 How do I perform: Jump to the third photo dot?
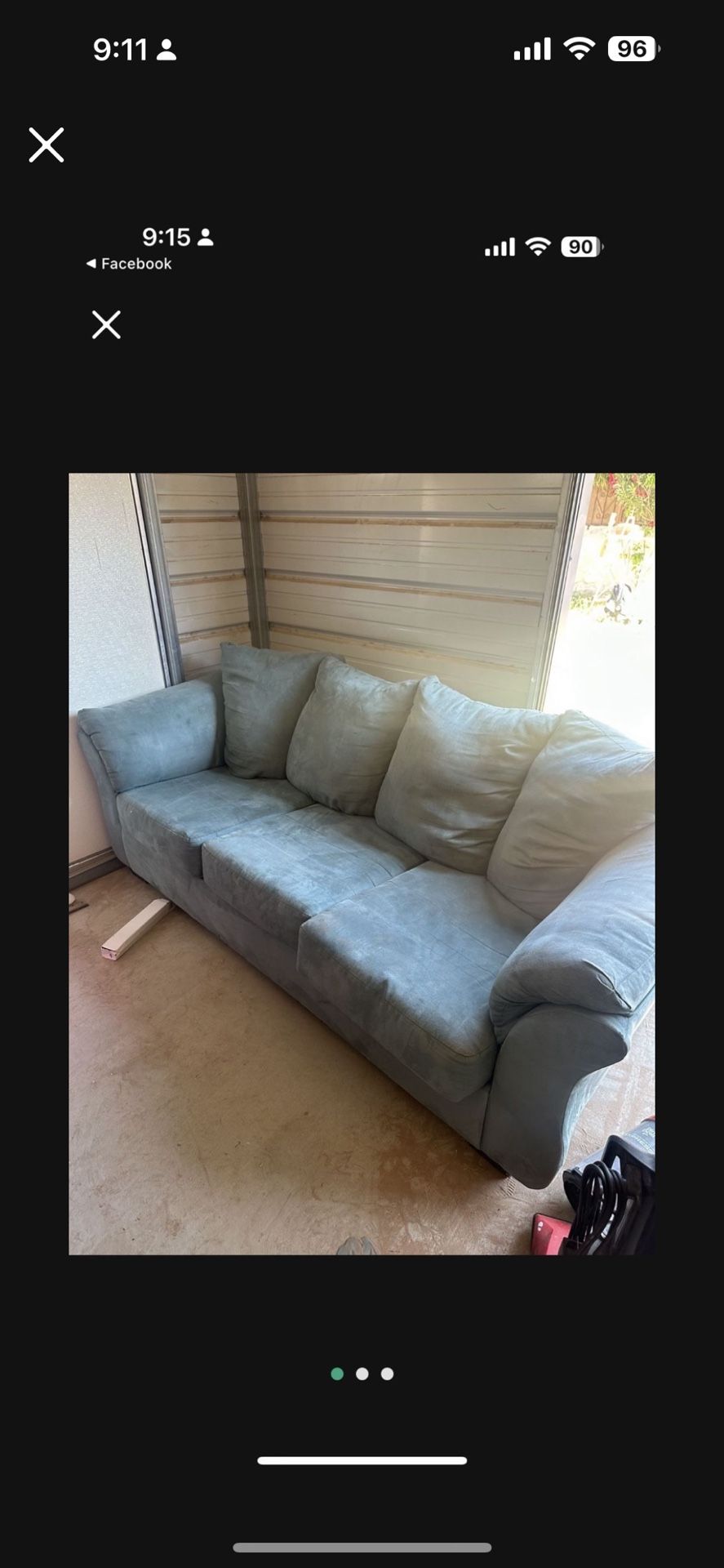pos(388,1374)
